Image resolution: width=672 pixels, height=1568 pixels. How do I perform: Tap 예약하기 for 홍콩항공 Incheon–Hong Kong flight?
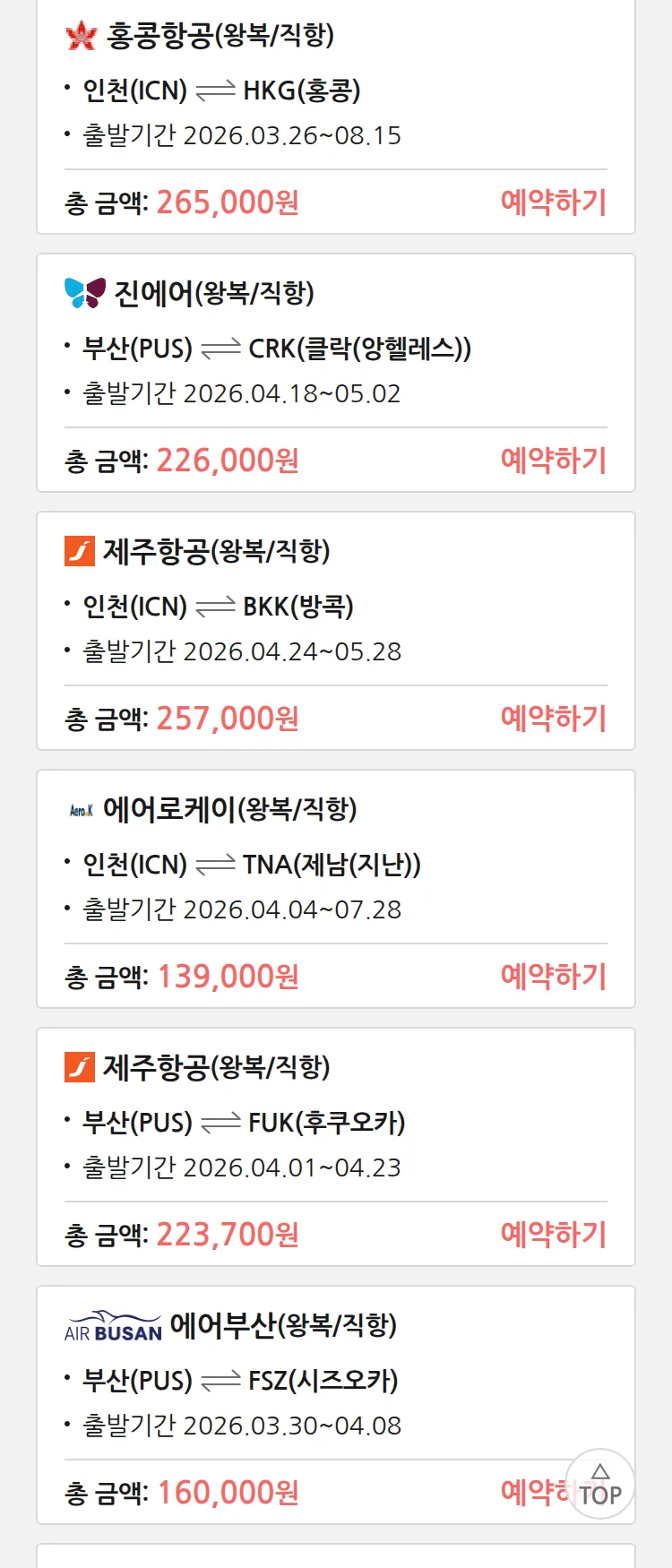553,202
